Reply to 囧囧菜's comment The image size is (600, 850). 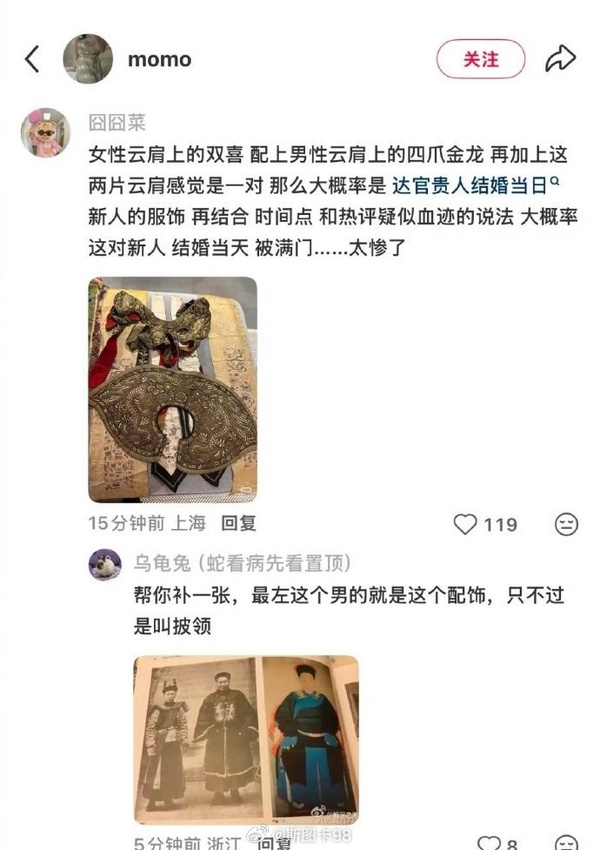click(239, 523)
